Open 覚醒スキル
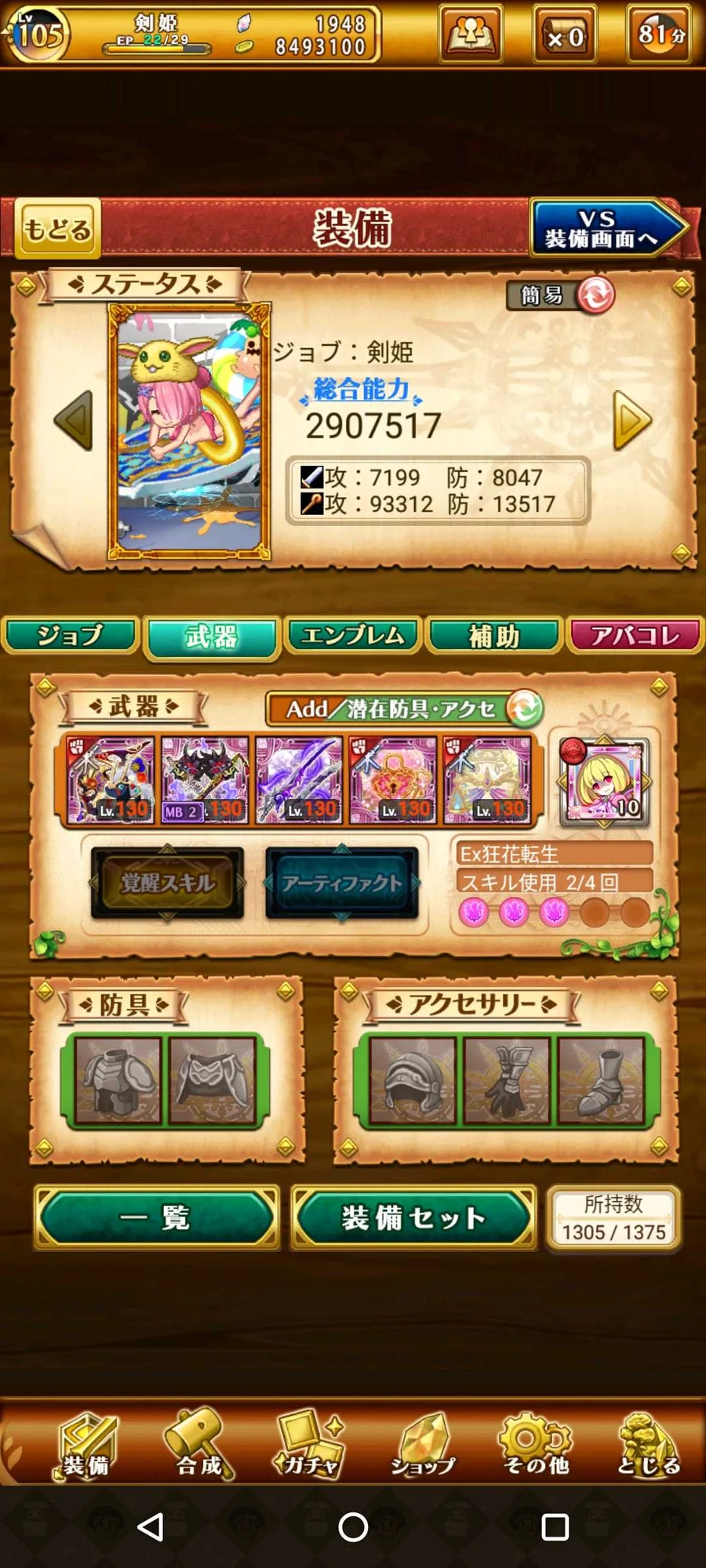 [167, 883]
